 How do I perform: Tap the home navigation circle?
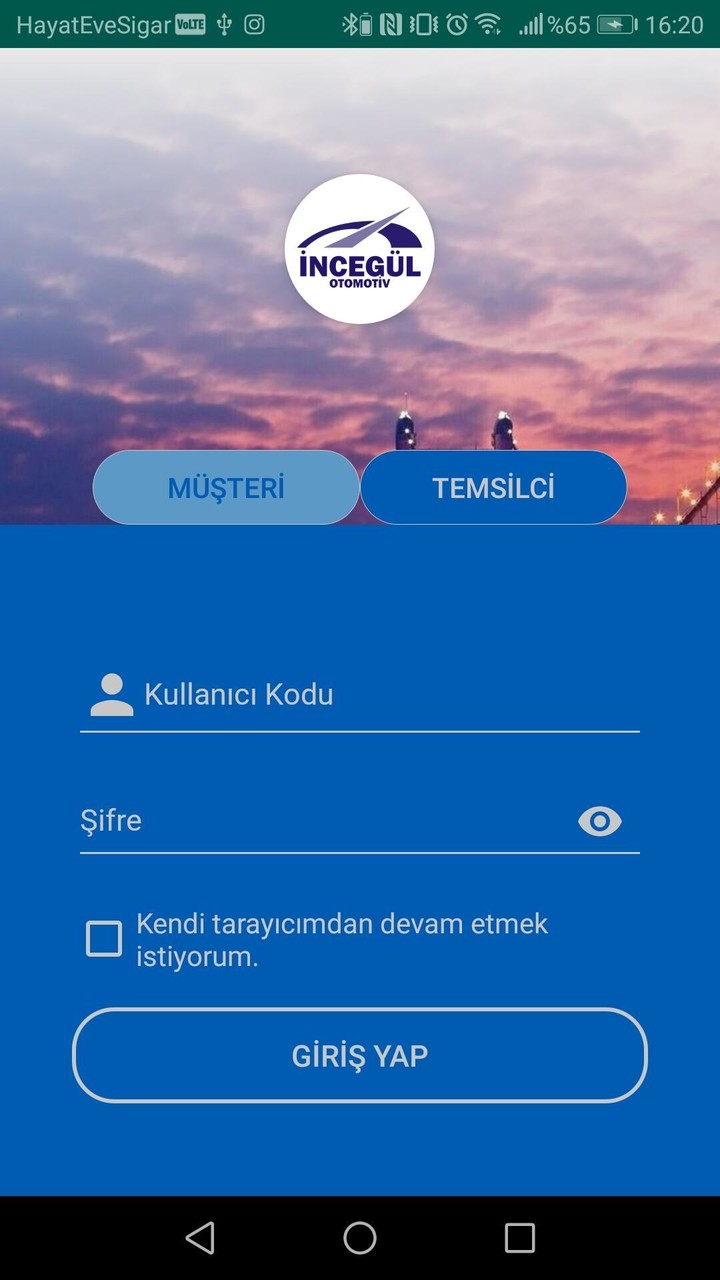click(360, 1238)
